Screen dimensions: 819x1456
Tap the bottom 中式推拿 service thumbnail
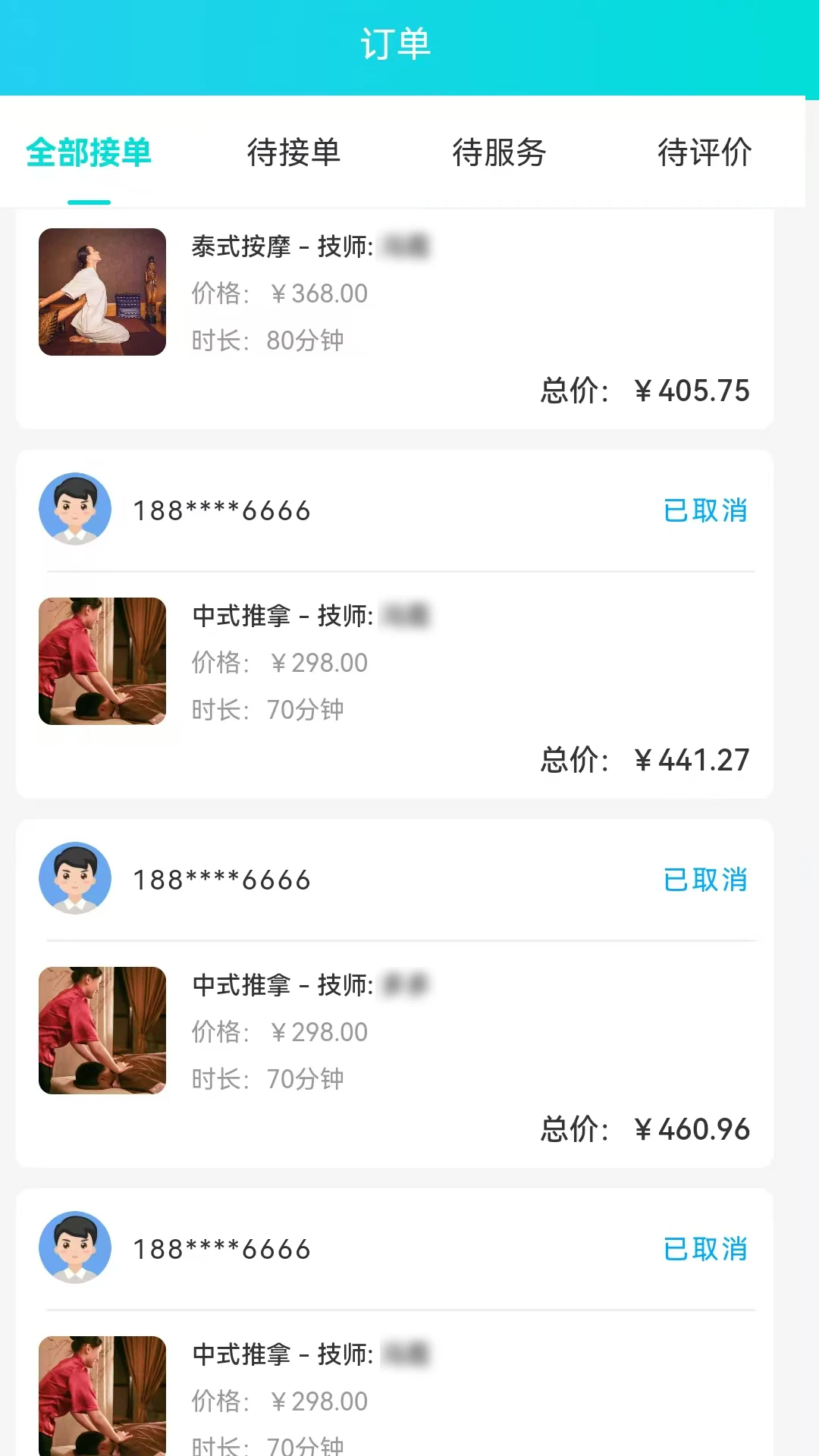(102, 1399)
